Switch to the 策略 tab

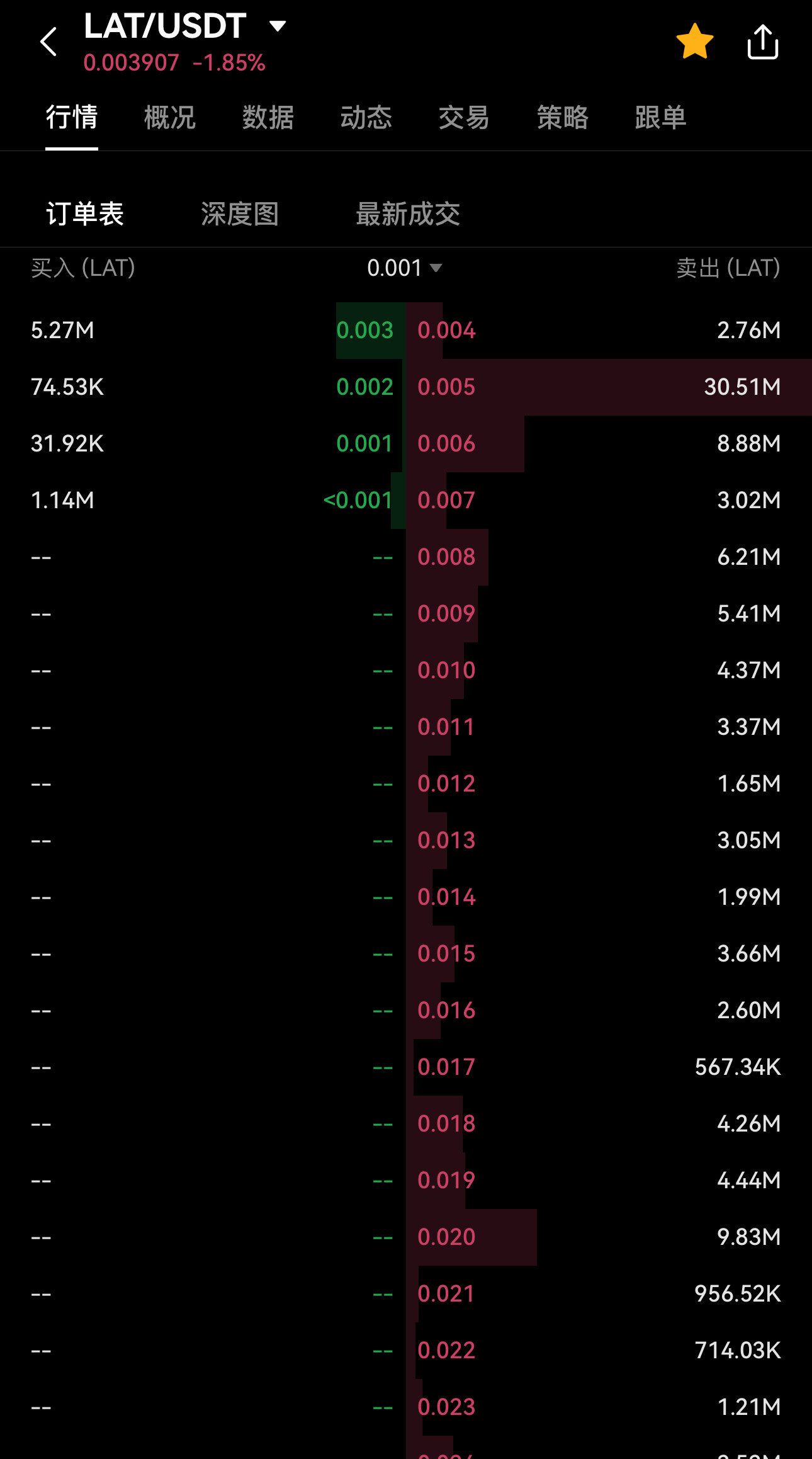[x=562, y=118]
